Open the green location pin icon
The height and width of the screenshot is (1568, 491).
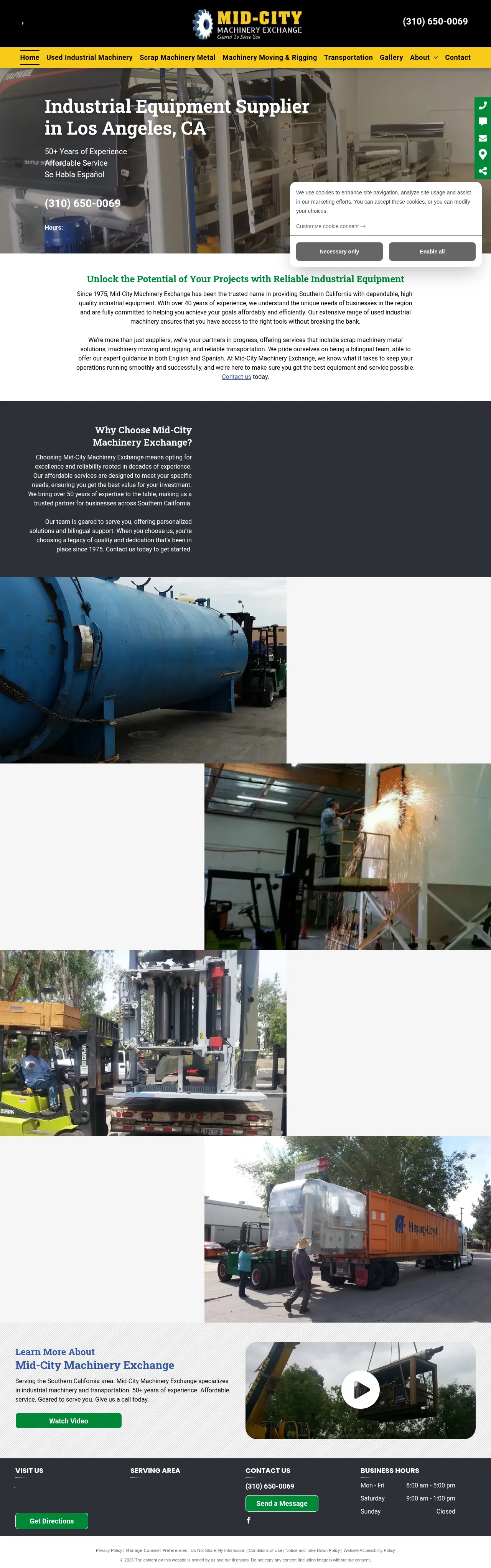click(483, 154)
